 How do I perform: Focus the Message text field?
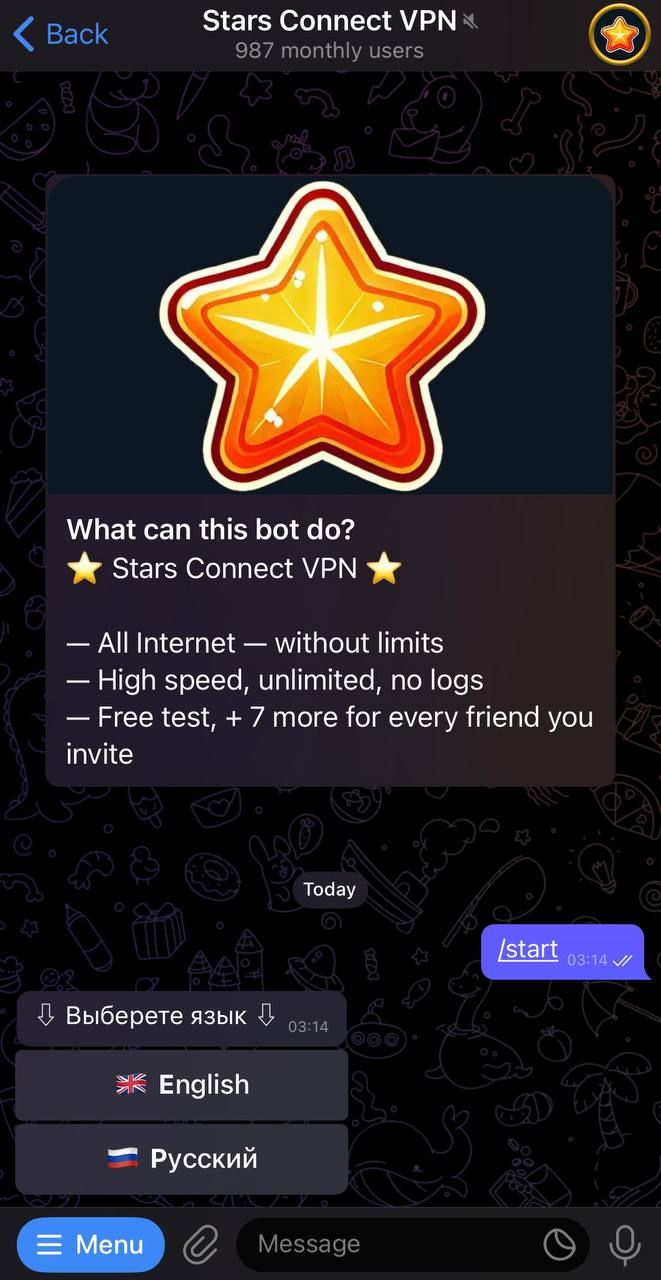coord(390,1245)
